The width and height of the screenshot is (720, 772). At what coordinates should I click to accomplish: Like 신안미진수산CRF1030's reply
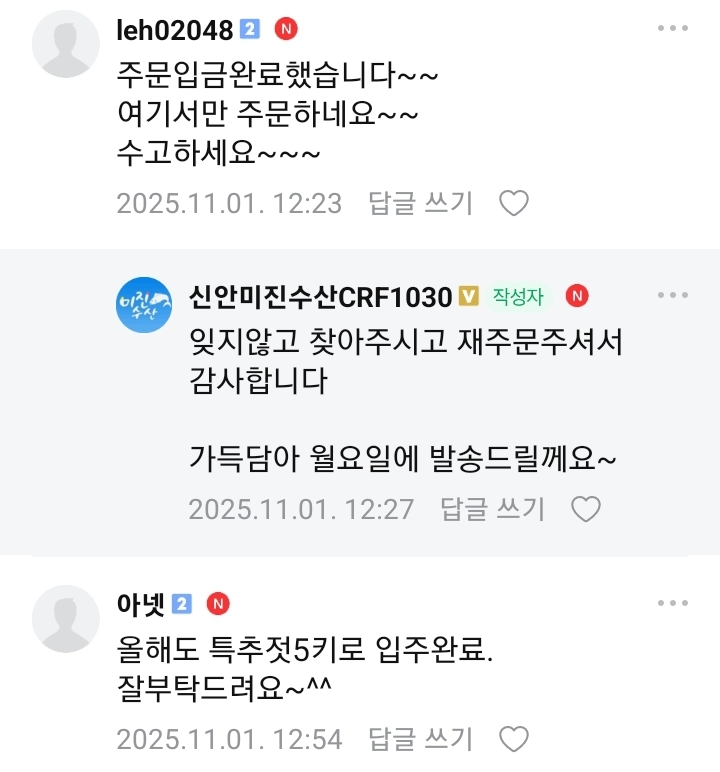point(585,509)
